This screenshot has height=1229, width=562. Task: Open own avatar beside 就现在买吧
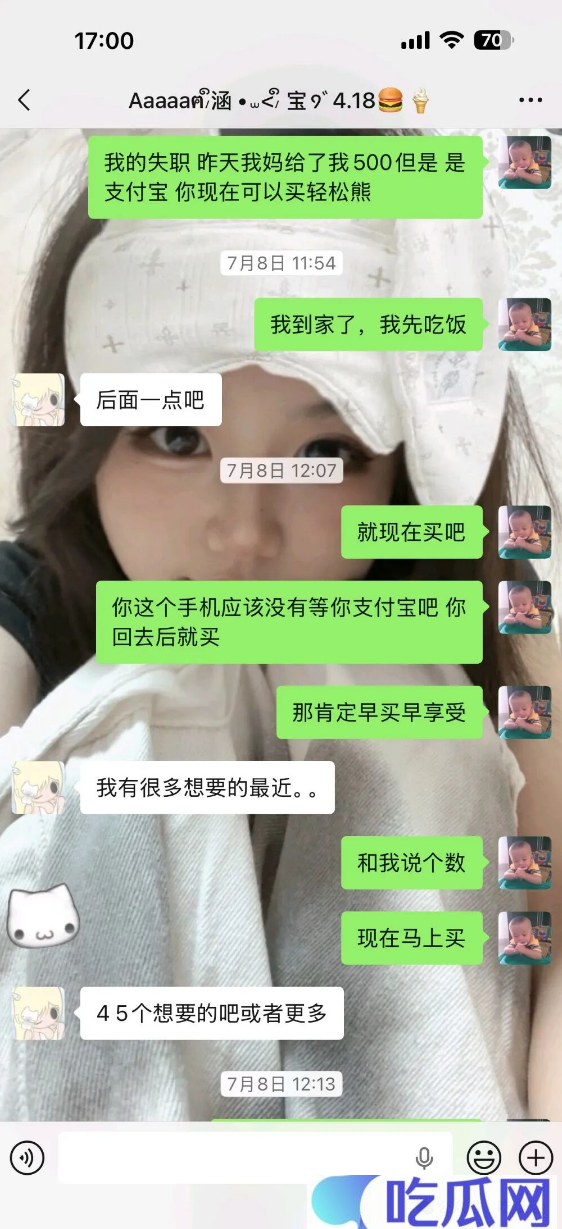(525, 531)
